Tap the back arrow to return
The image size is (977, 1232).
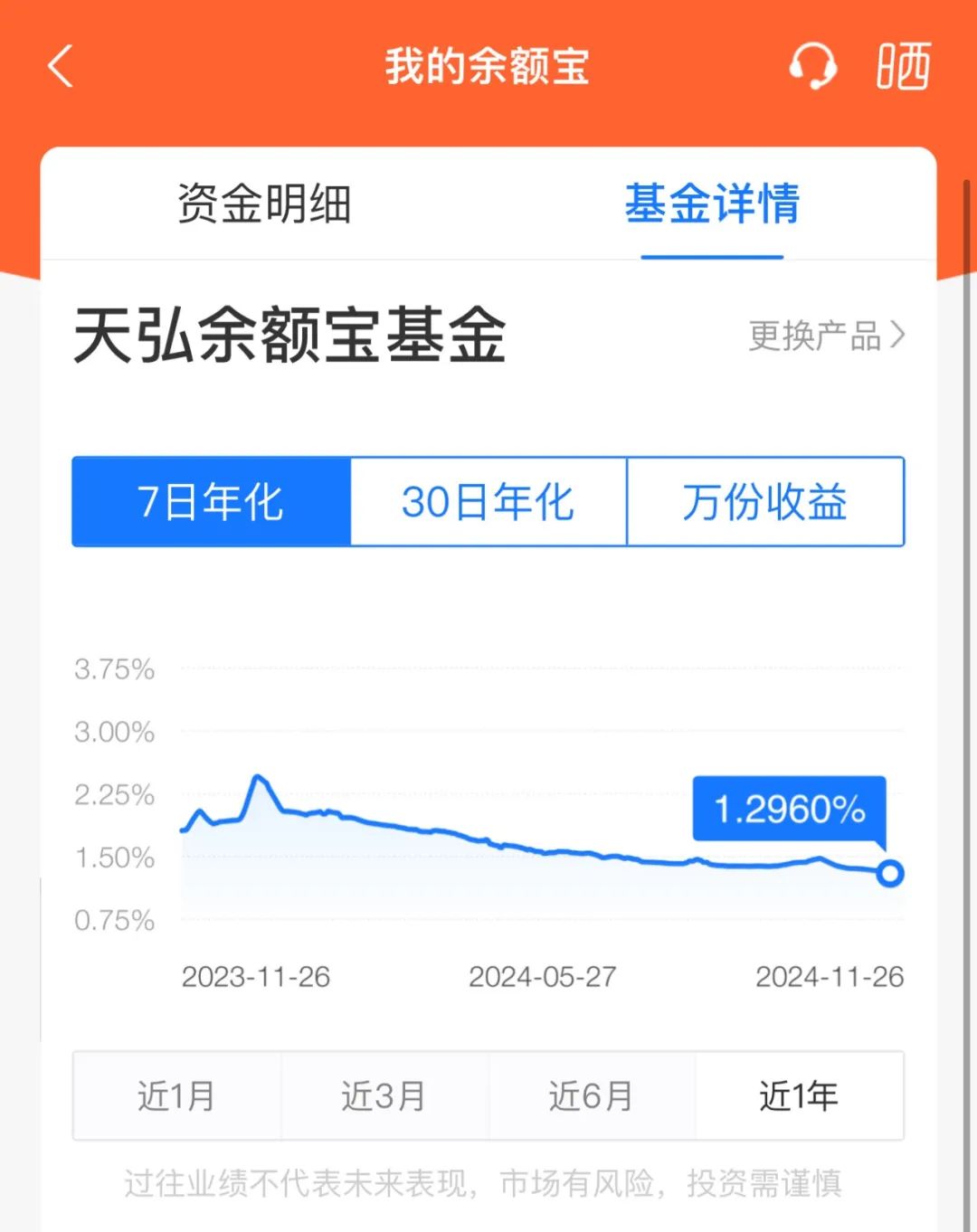point(60,69)
